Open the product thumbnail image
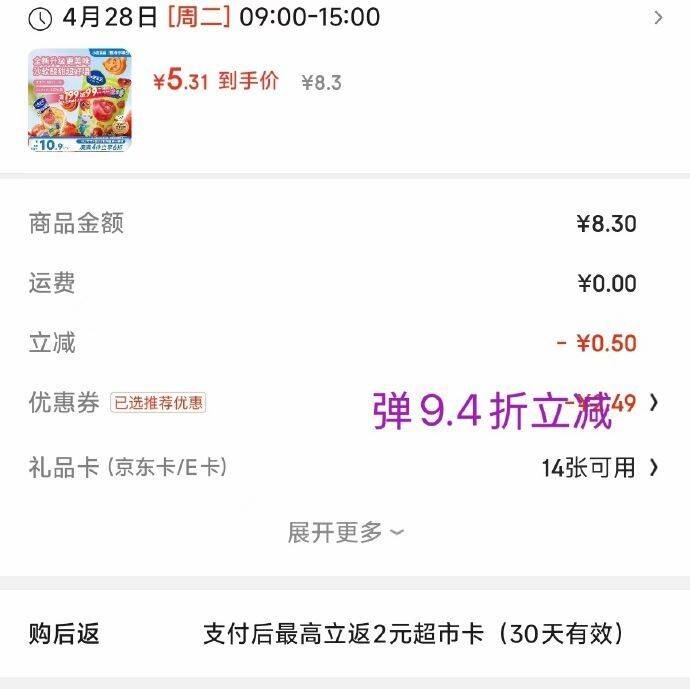 (80, 100)
